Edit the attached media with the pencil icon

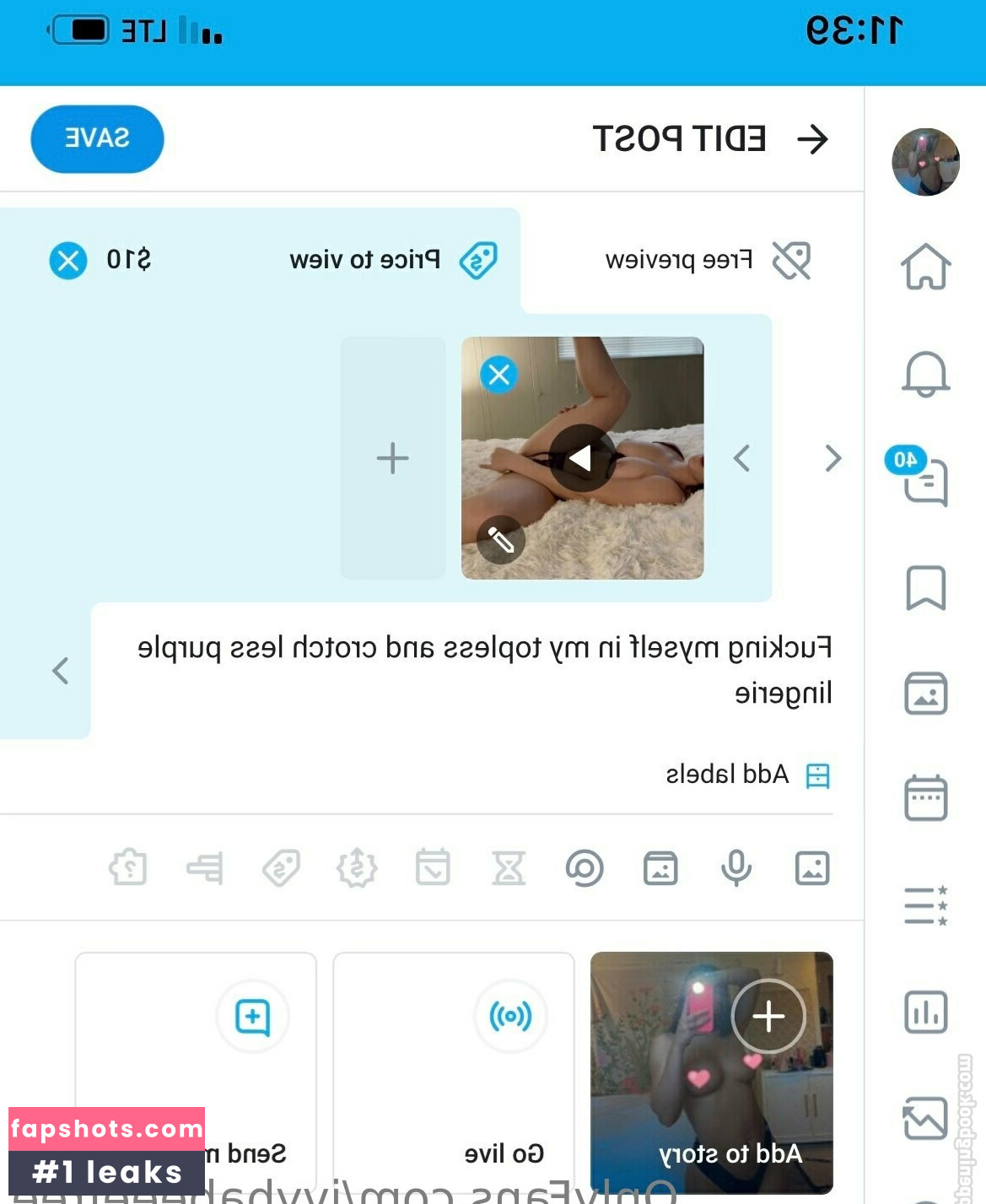[501, 540]
